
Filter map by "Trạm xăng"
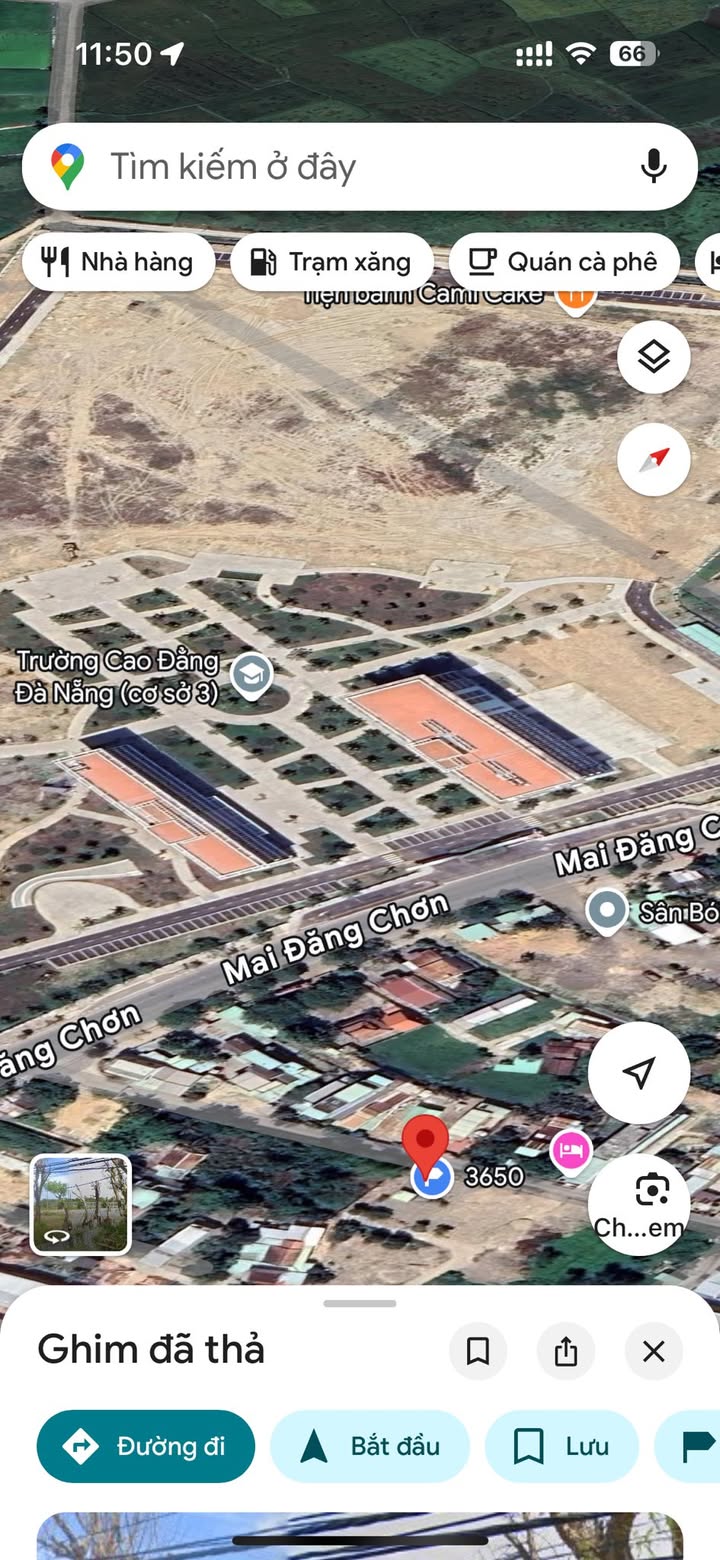coord(331,262)
